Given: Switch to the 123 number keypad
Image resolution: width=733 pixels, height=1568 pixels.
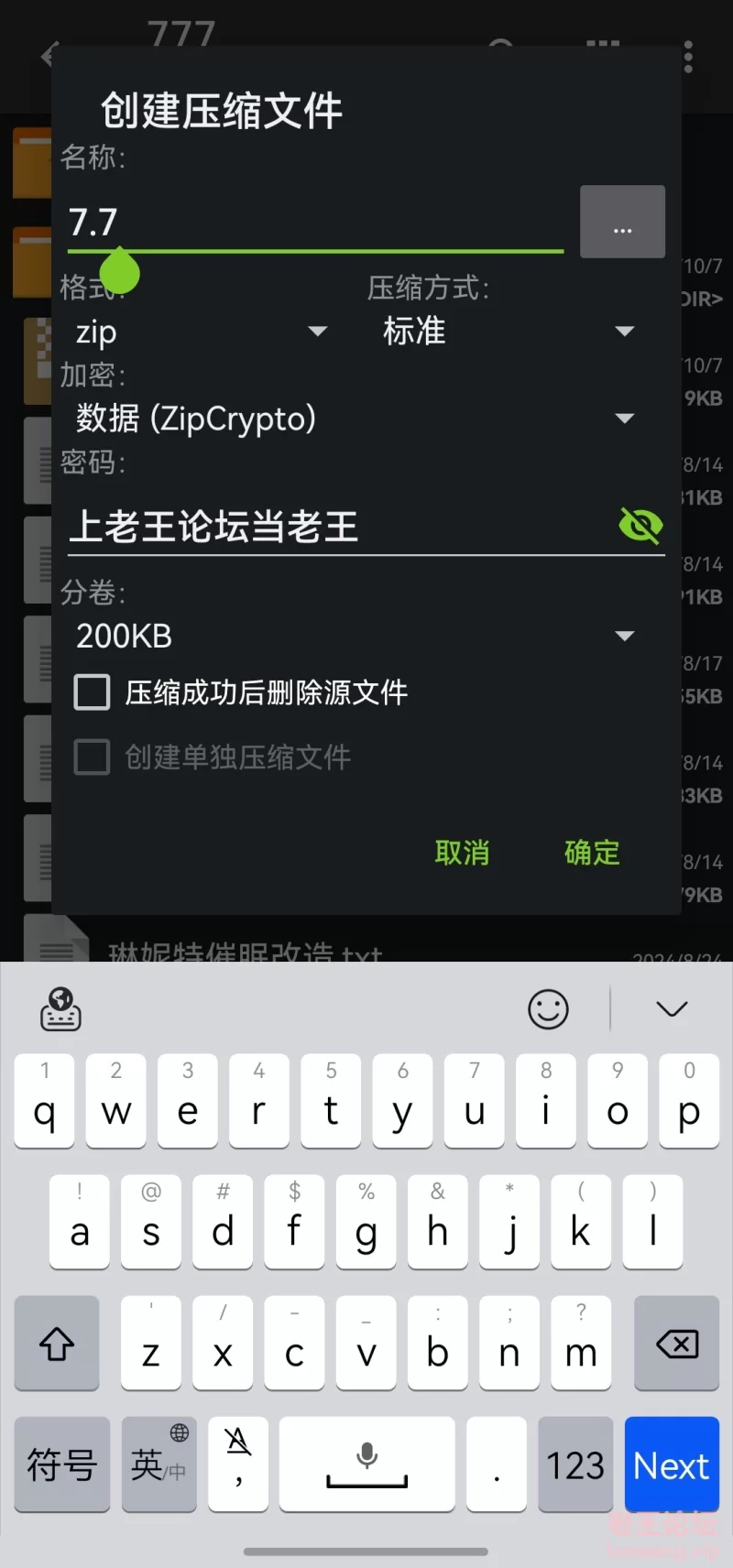Looking at the screenshot, I should point(575,1465).
